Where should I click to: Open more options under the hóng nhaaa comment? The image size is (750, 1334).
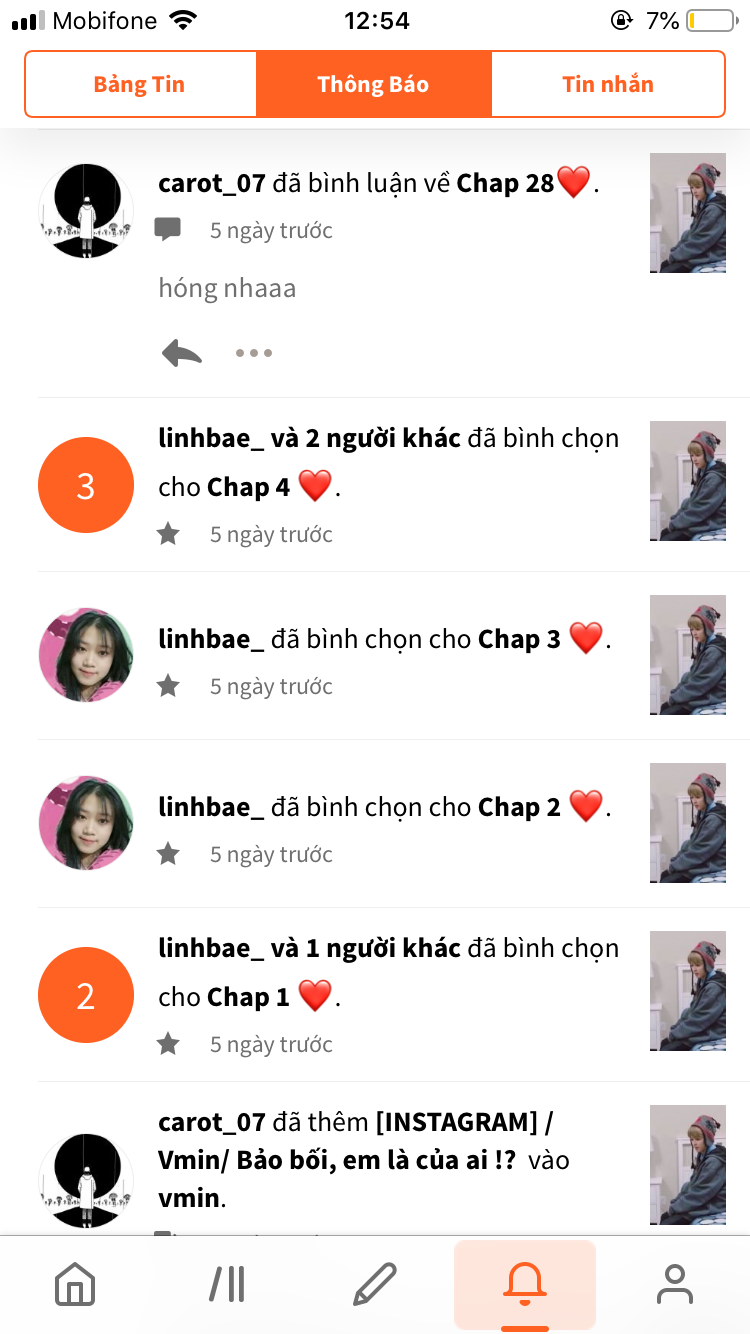(x=254, y=353)
